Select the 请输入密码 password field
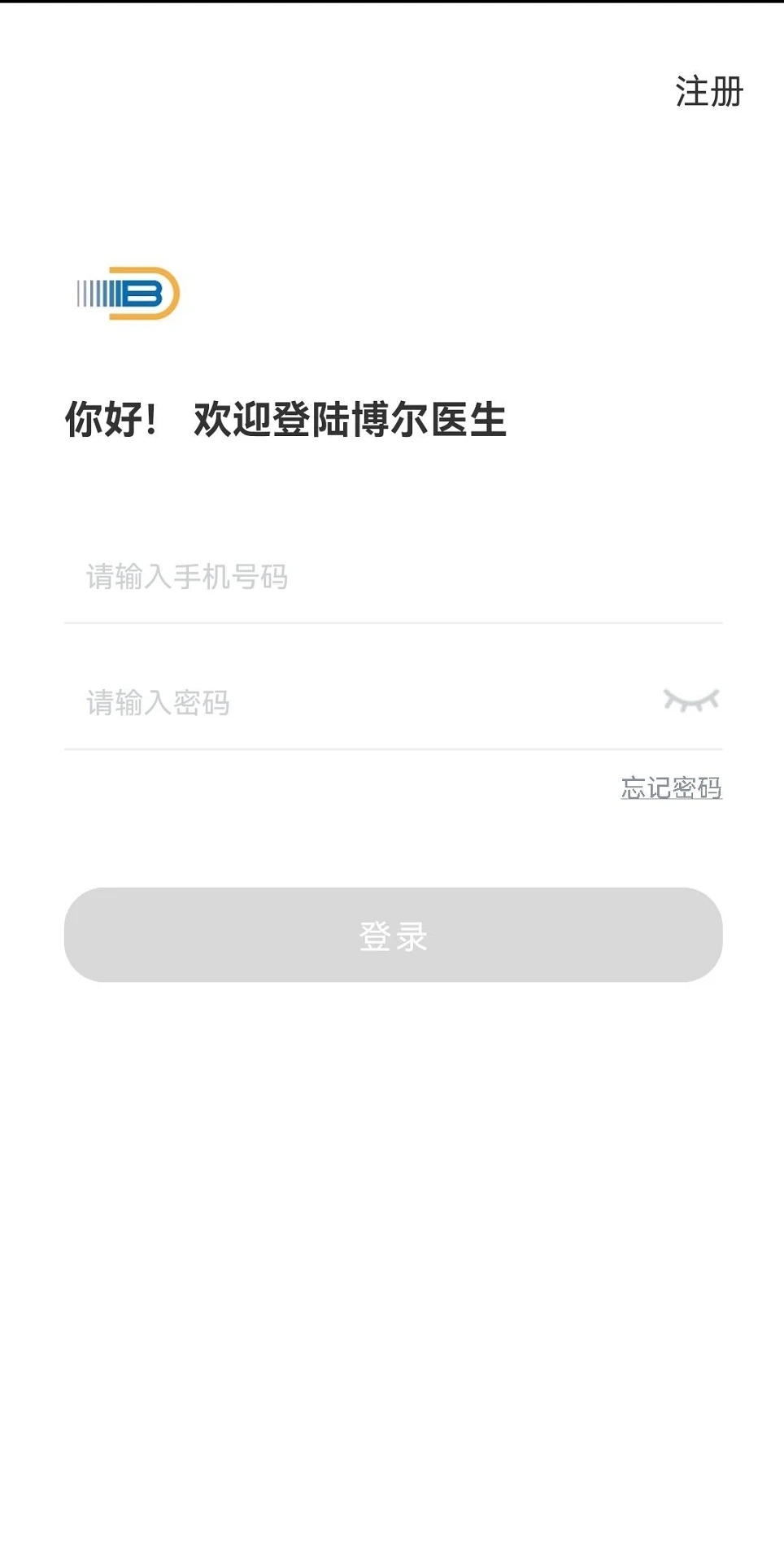Image resolution: width=784 pixels, height=1562 pixels. pyautogui.click(x=358, y=703)
